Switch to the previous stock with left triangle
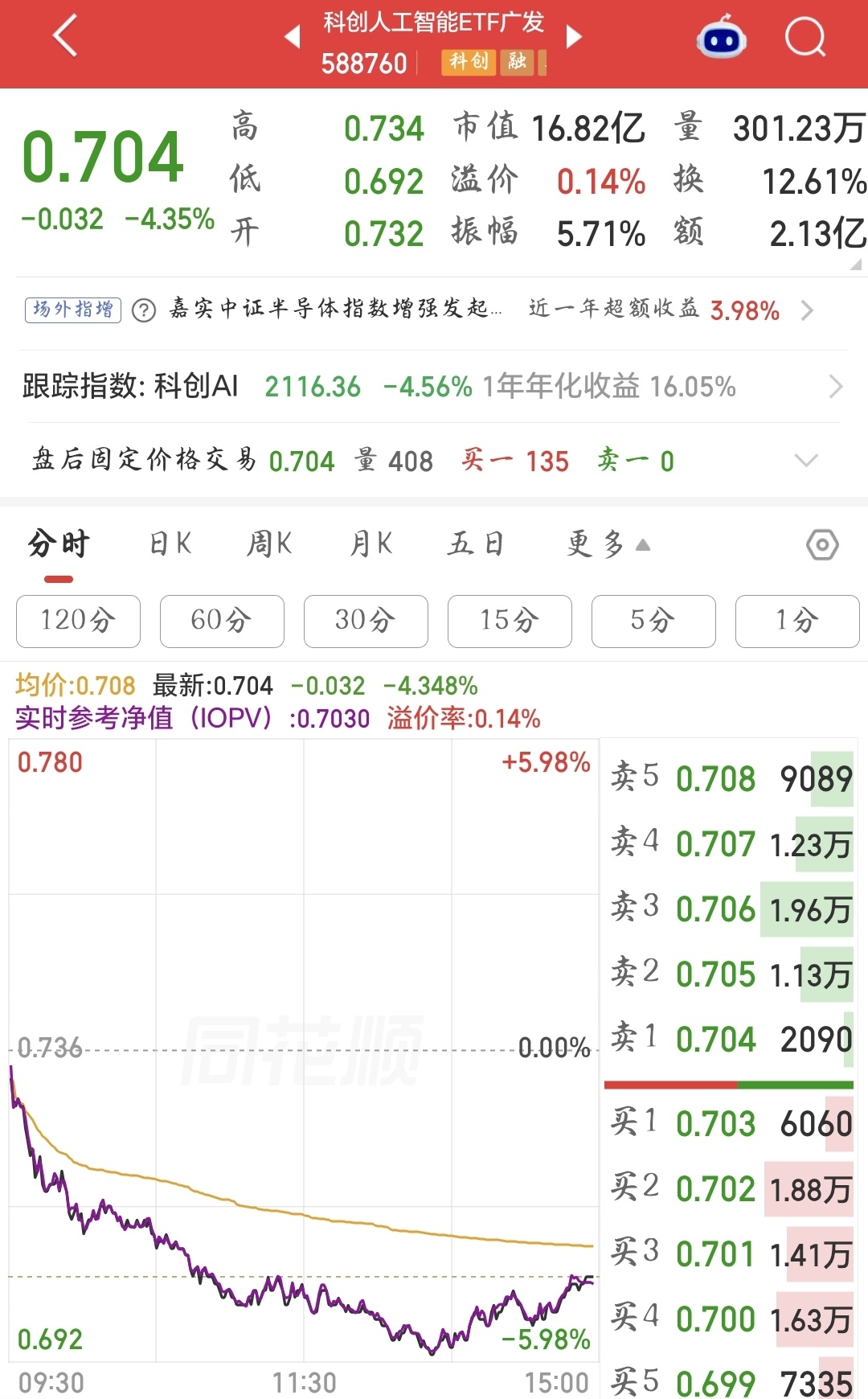 [293, 36]
